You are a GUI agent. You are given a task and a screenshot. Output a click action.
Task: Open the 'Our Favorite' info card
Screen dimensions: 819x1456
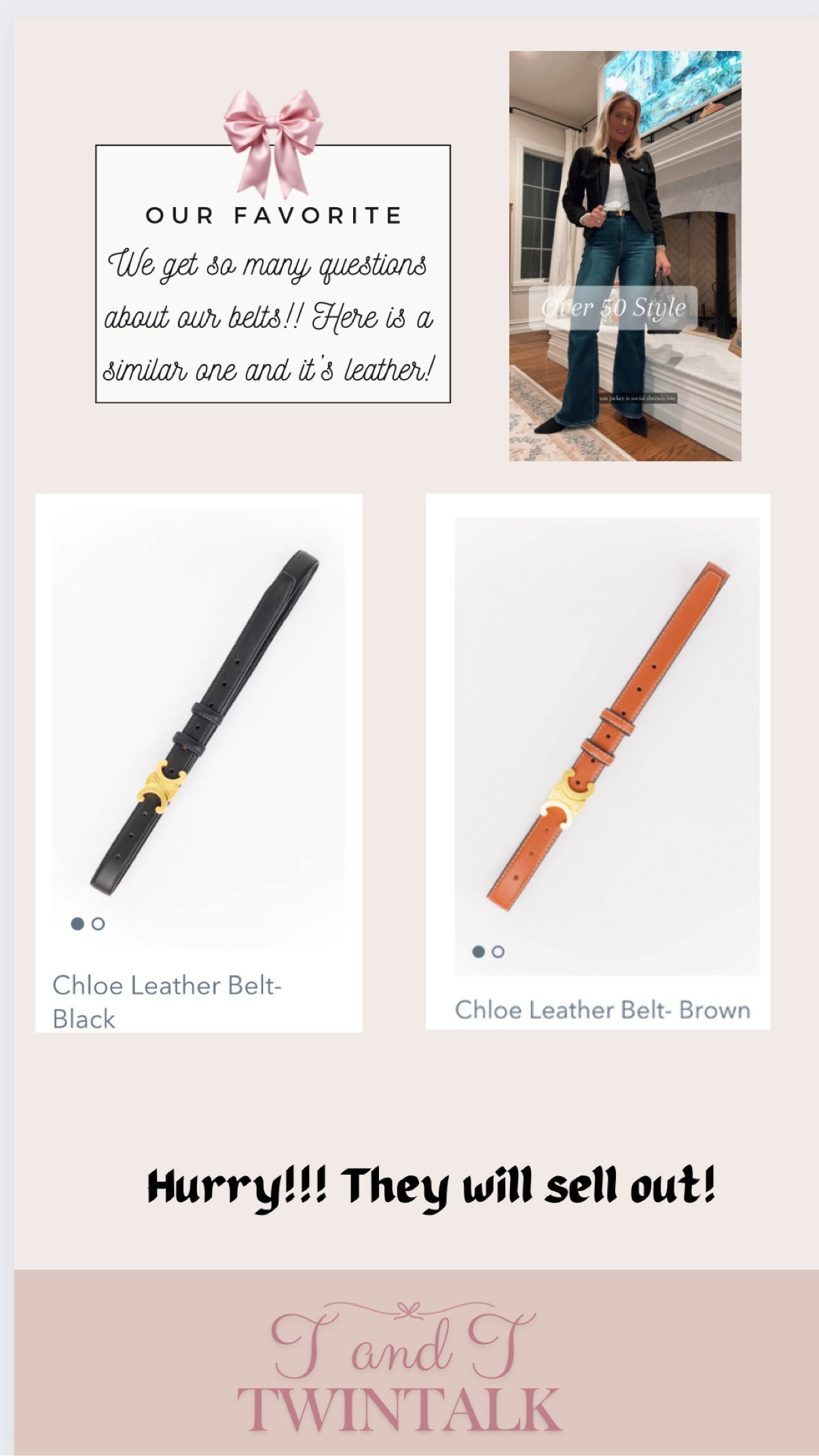point(272,272)
